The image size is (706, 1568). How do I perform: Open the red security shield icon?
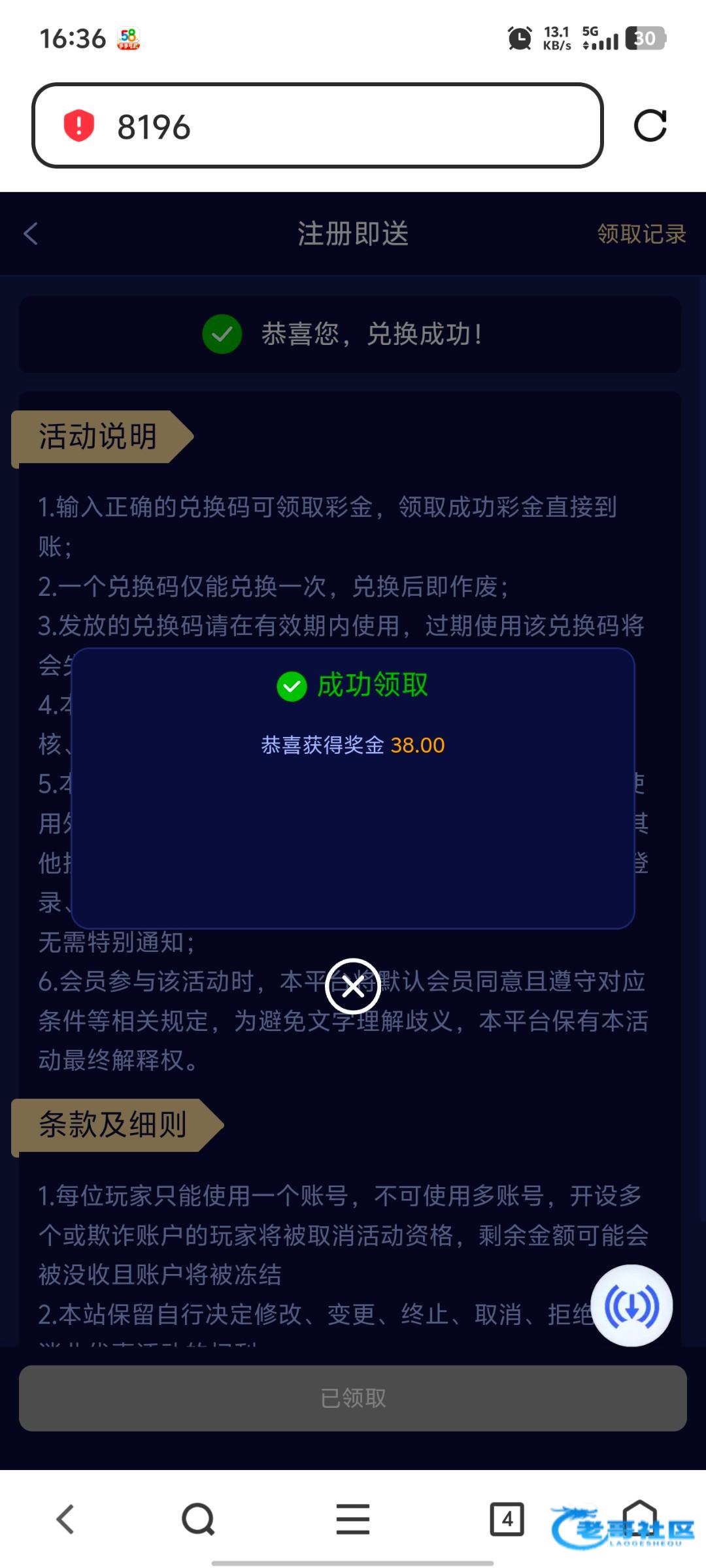78,125
